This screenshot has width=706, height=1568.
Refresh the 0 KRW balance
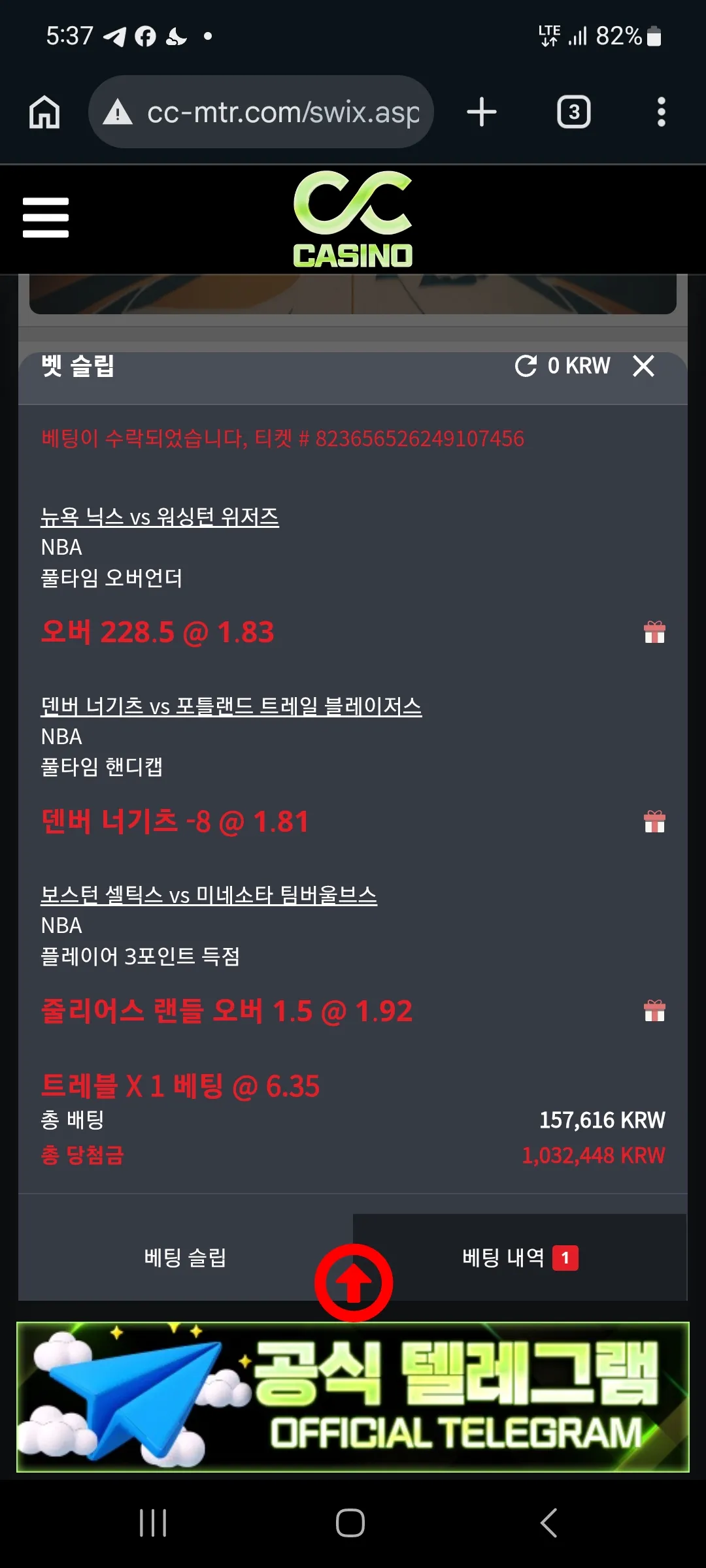pos(526,366)
